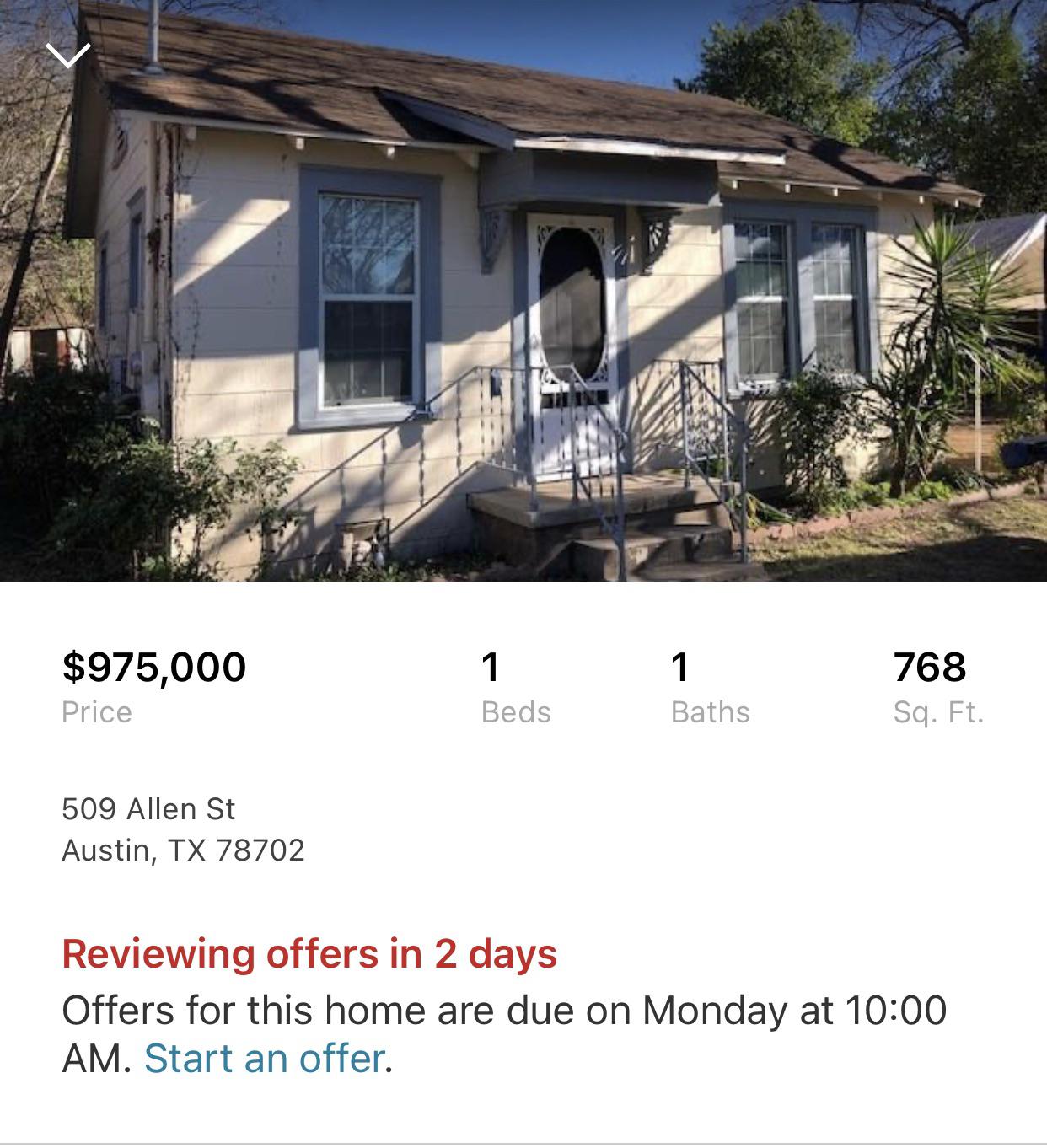Select the Sq. Ft. label

(941, 713)
